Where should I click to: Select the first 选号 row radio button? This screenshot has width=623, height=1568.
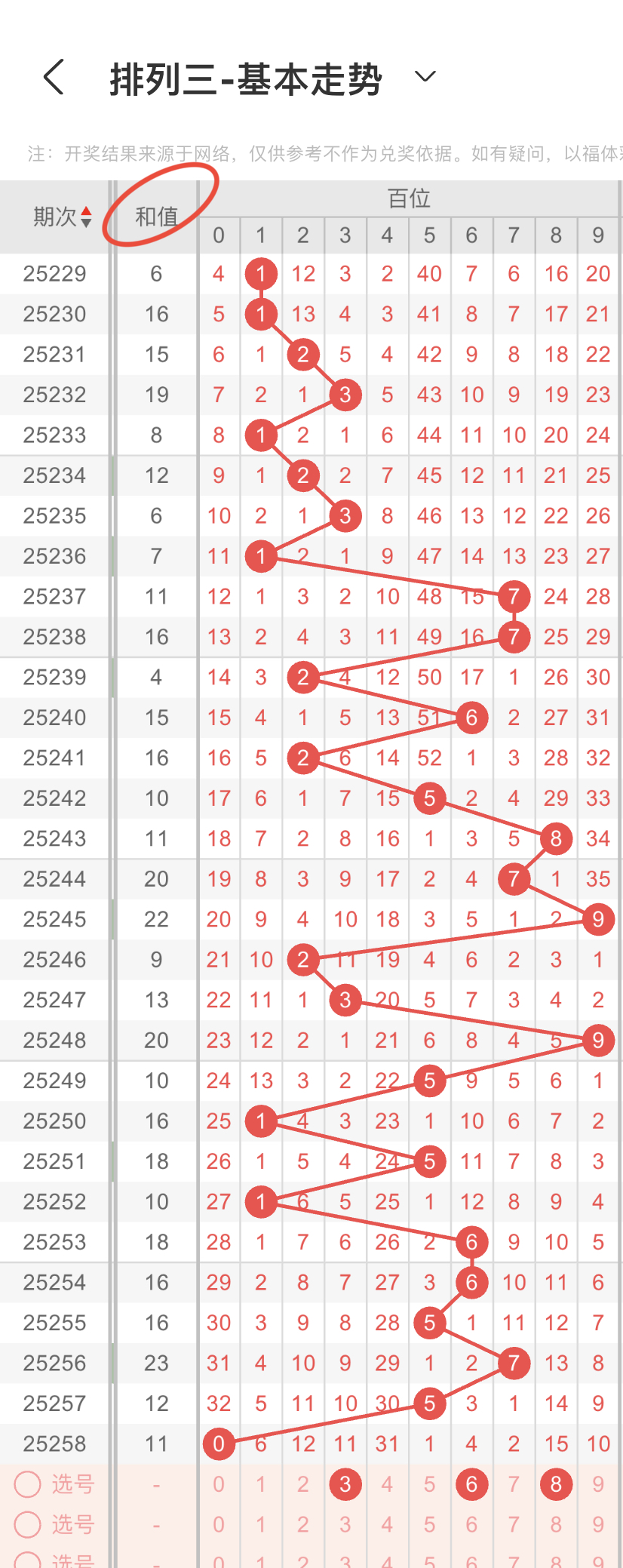[27, 1484]
